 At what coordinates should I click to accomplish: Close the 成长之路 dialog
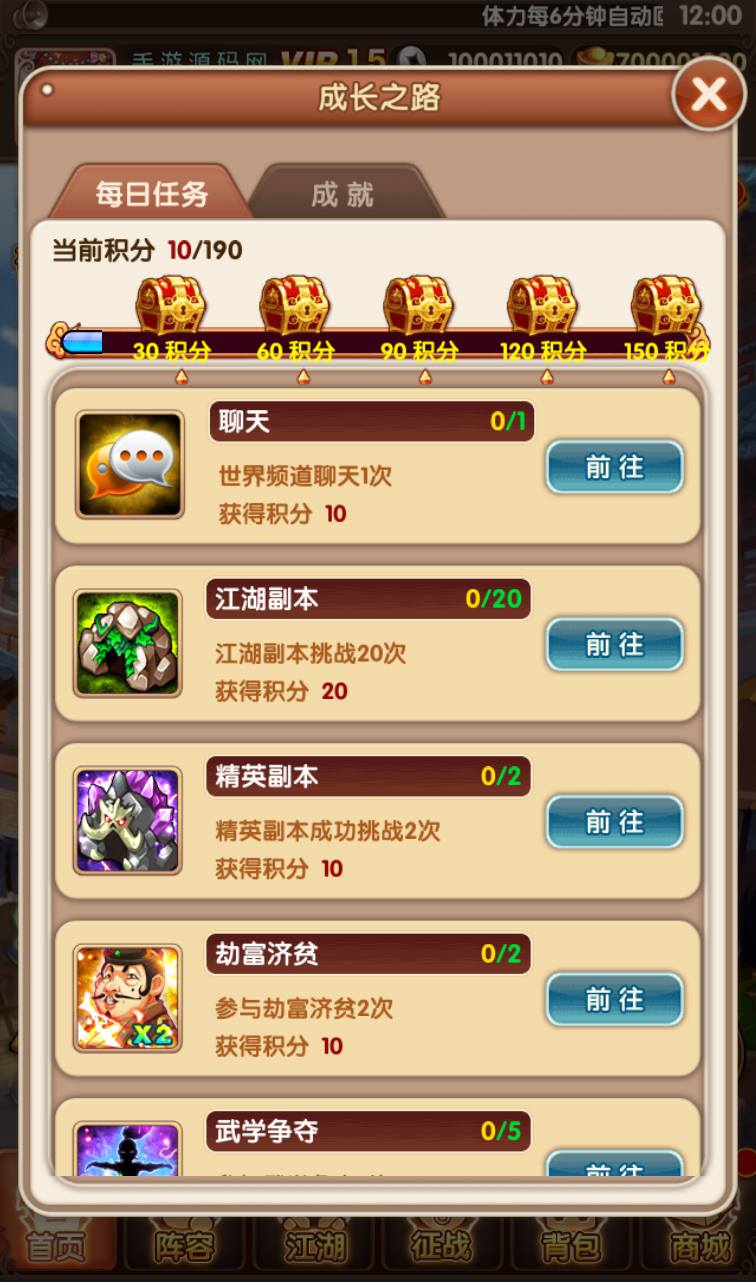(709, 95)
